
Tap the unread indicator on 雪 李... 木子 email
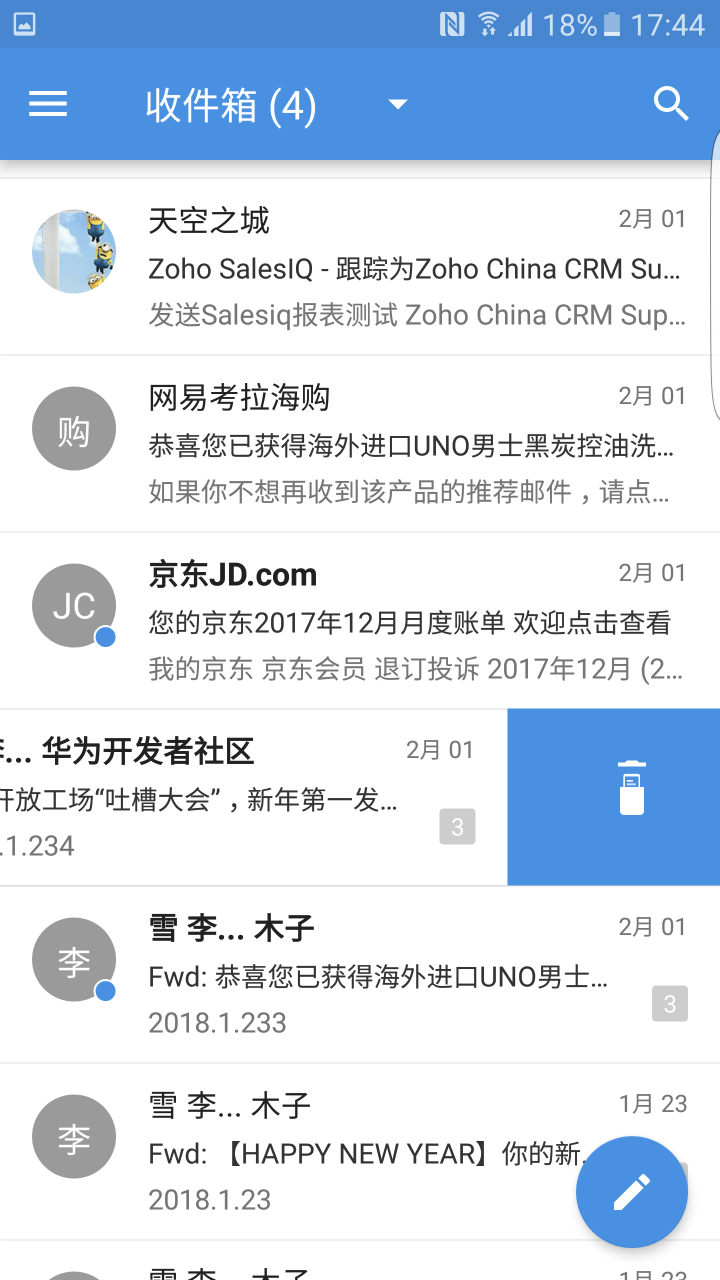[104, 988]
